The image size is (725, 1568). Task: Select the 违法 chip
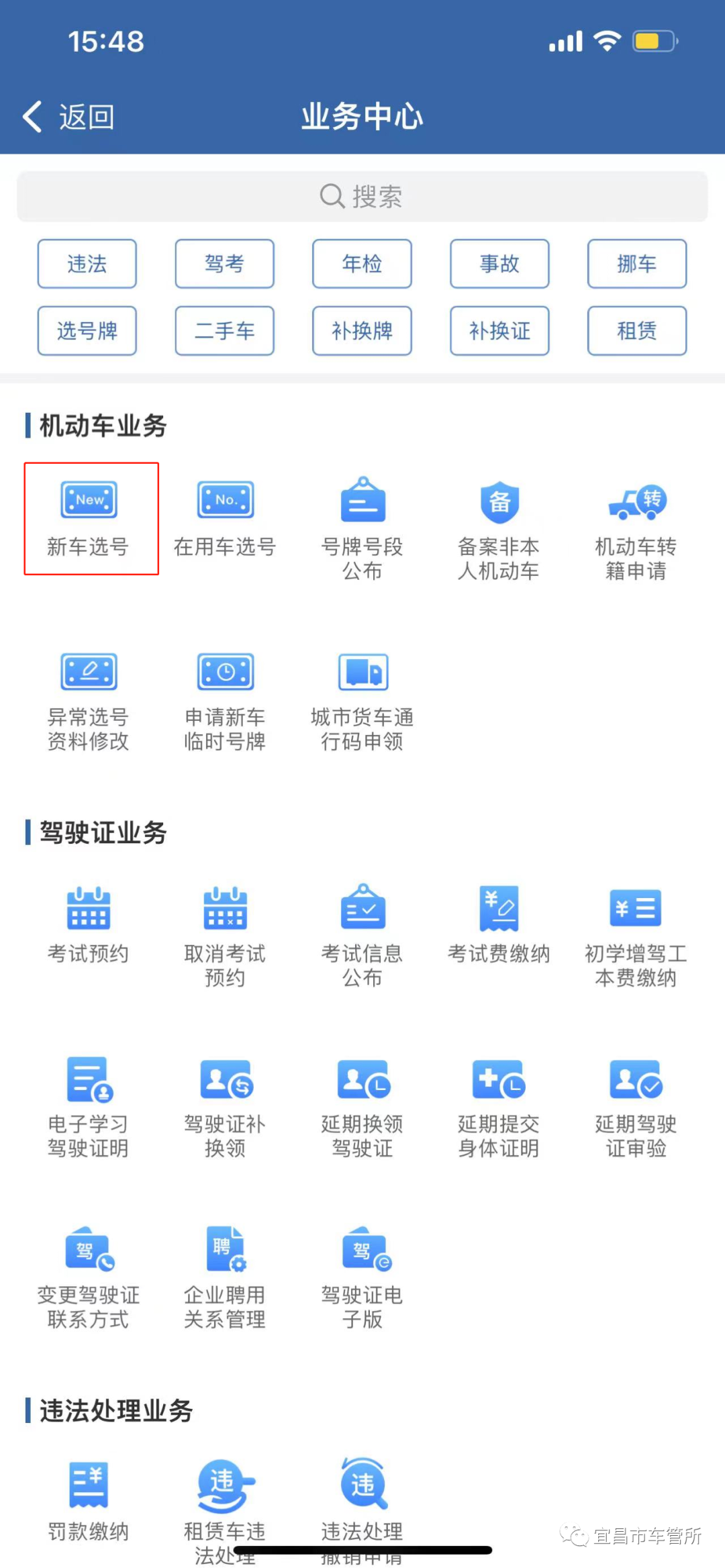pos(87,264)
